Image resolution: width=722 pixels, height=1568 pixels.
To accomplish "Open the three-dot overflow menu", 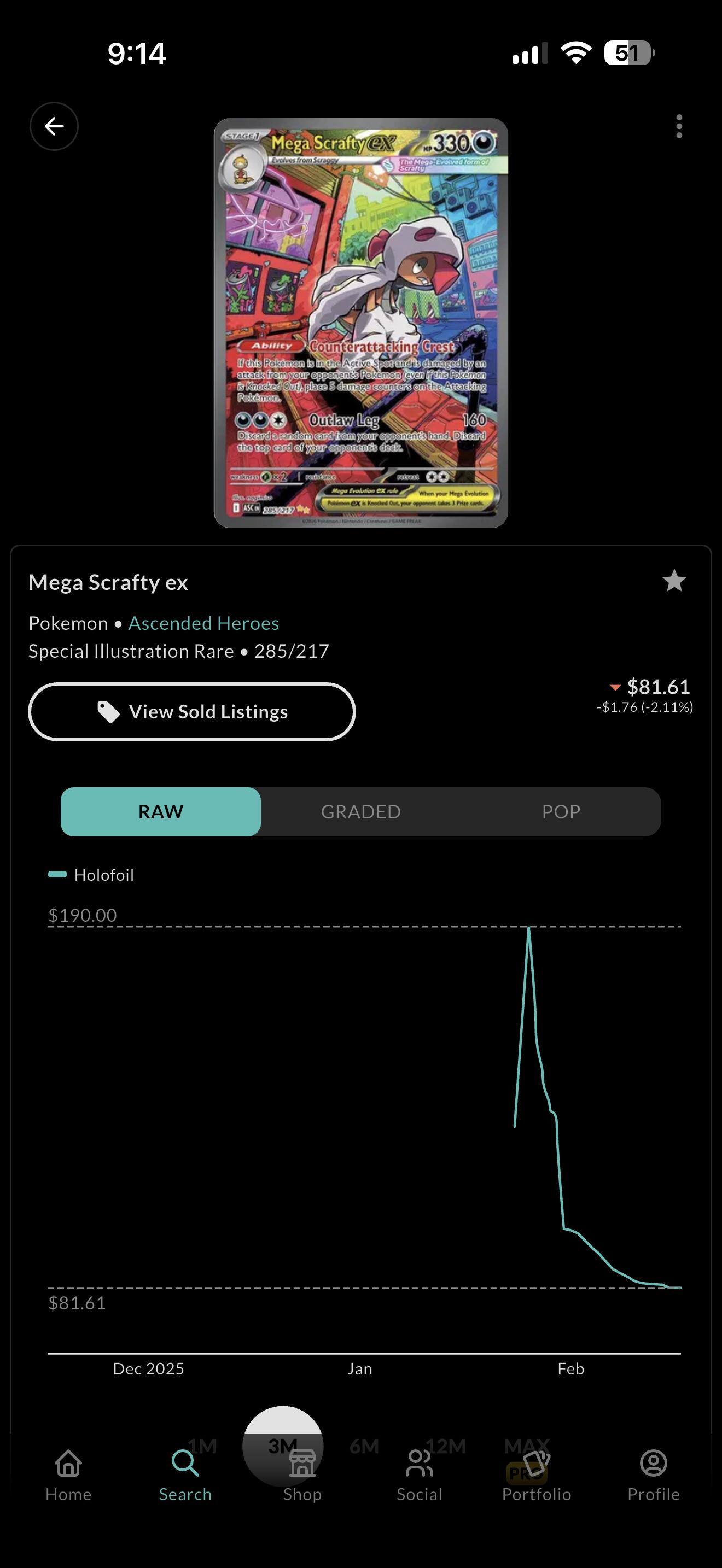I will (679, 126).
